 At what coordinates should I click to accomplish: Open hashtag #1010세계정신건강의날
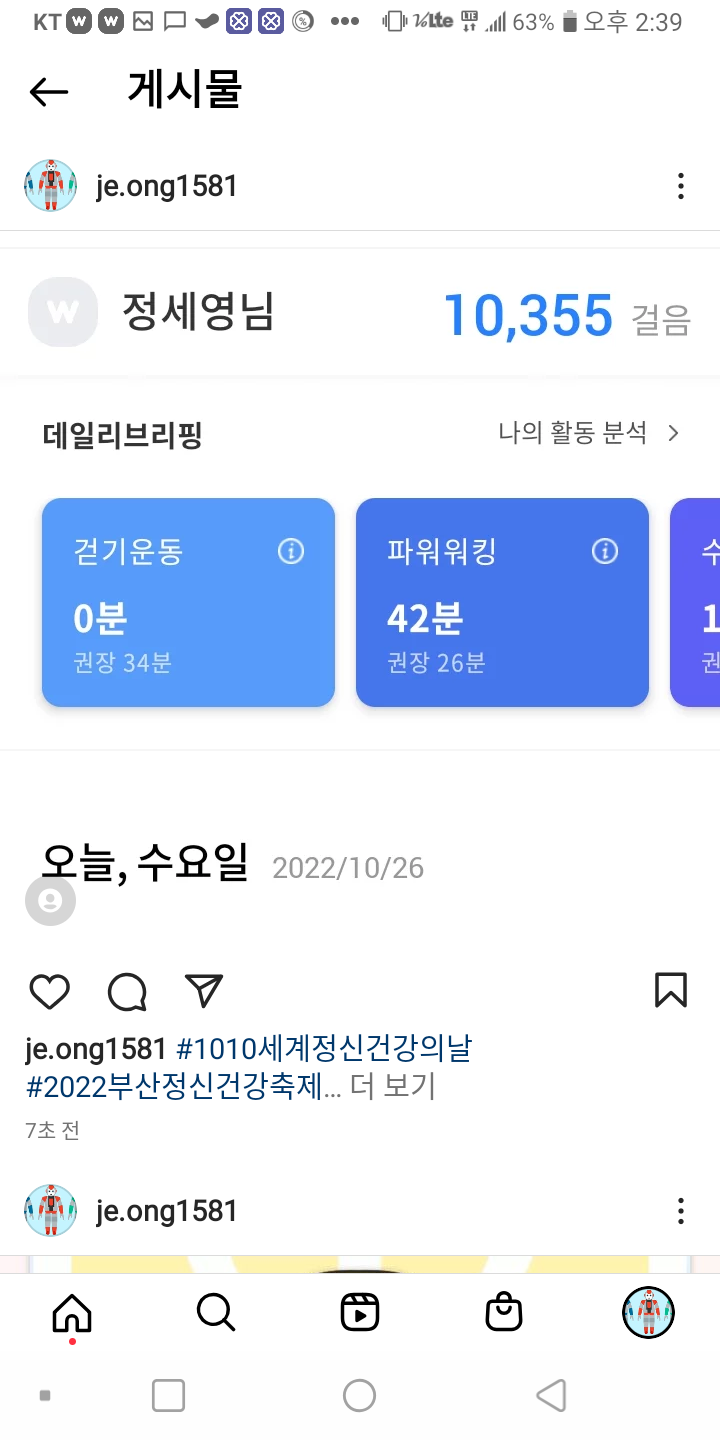[x=323, y=1049]
